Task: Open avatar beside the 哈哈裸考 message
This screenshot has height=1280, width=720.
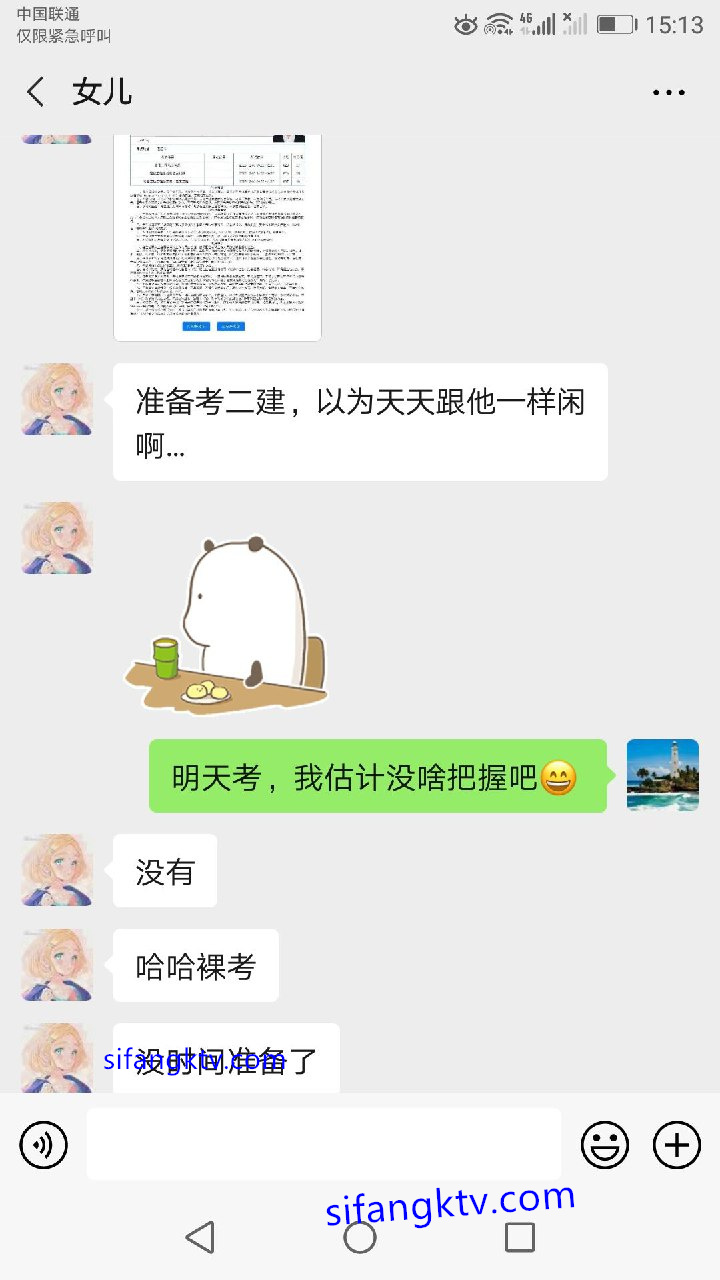Action: [x=57, y=965]
